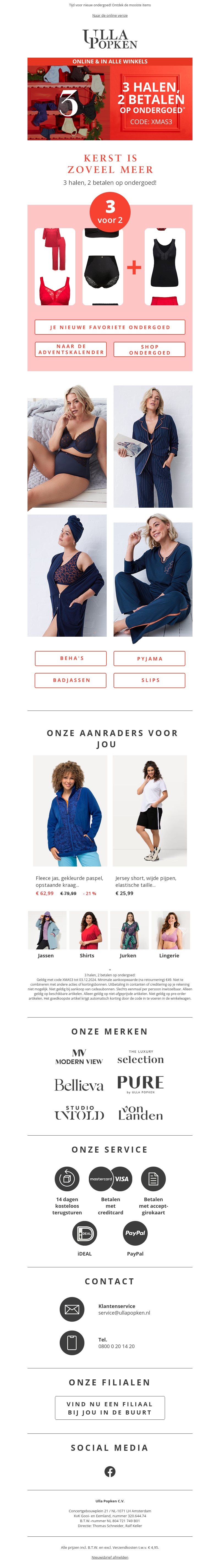Open the 3 halen, 2 betalen banner
Screen dimensions: 220x1568
click(x=110, y=99)
